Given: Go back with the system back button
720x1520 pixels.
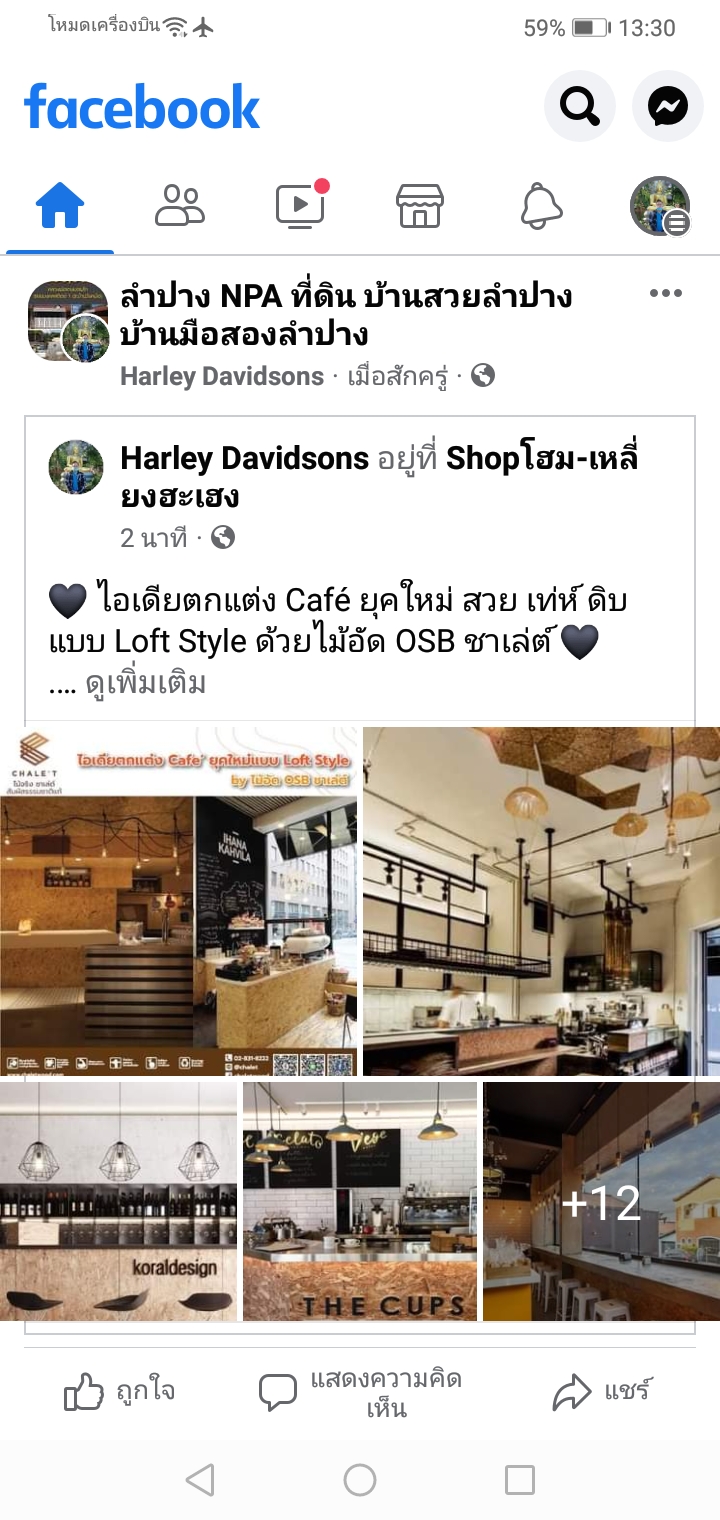Looking at the screenshot, I should [x=200, y=1480].
